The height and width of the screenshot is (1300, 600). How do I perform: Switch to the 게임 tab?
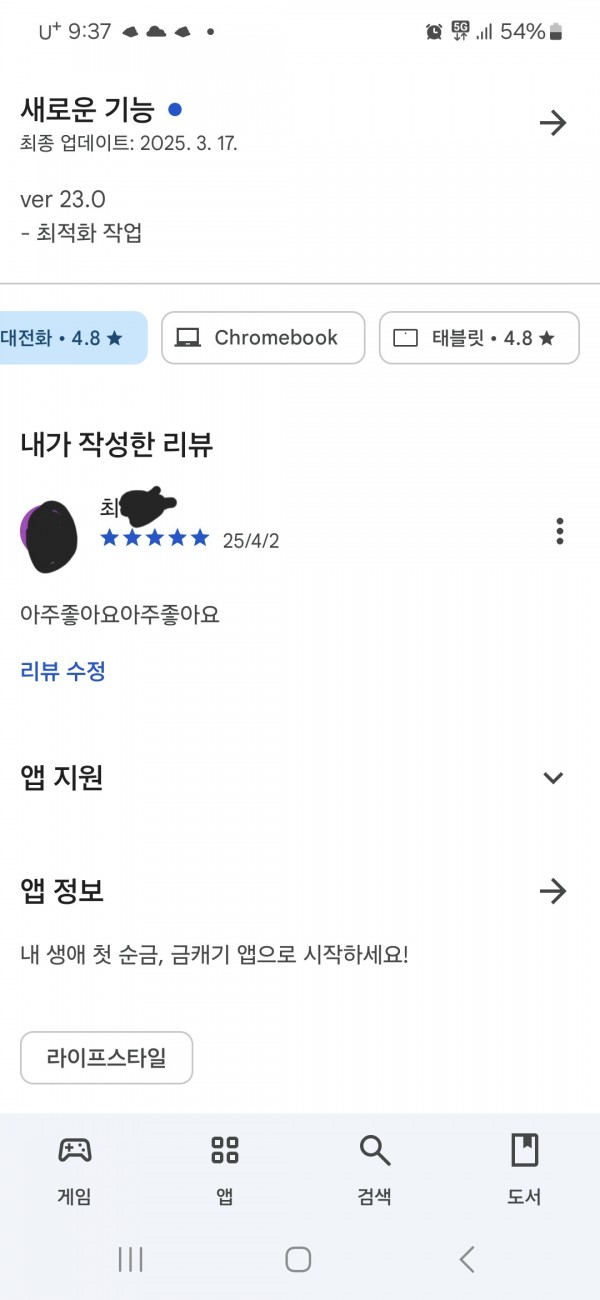click(x=74, y=1171)
